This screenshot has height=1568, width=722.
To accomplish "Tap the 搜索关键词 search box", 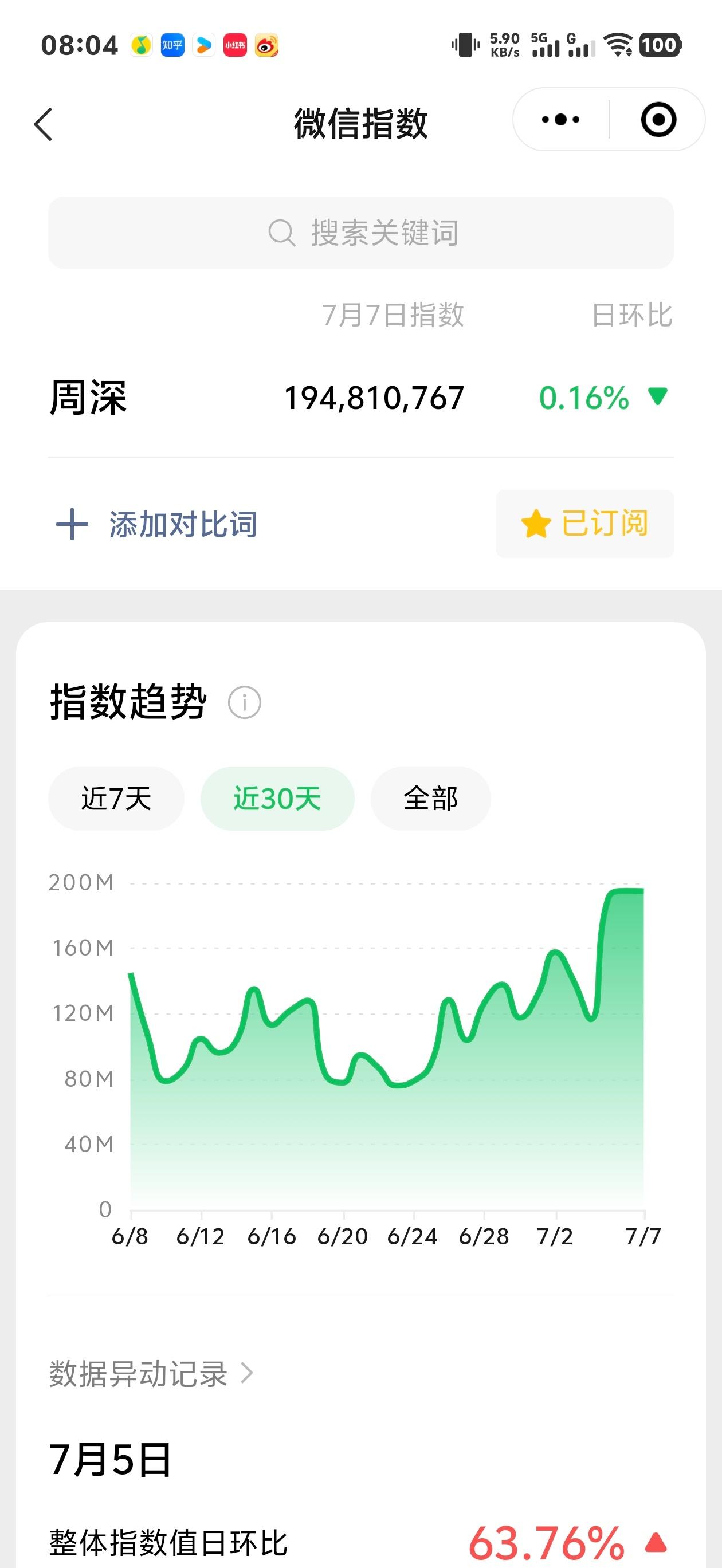I will coord(361,233).
